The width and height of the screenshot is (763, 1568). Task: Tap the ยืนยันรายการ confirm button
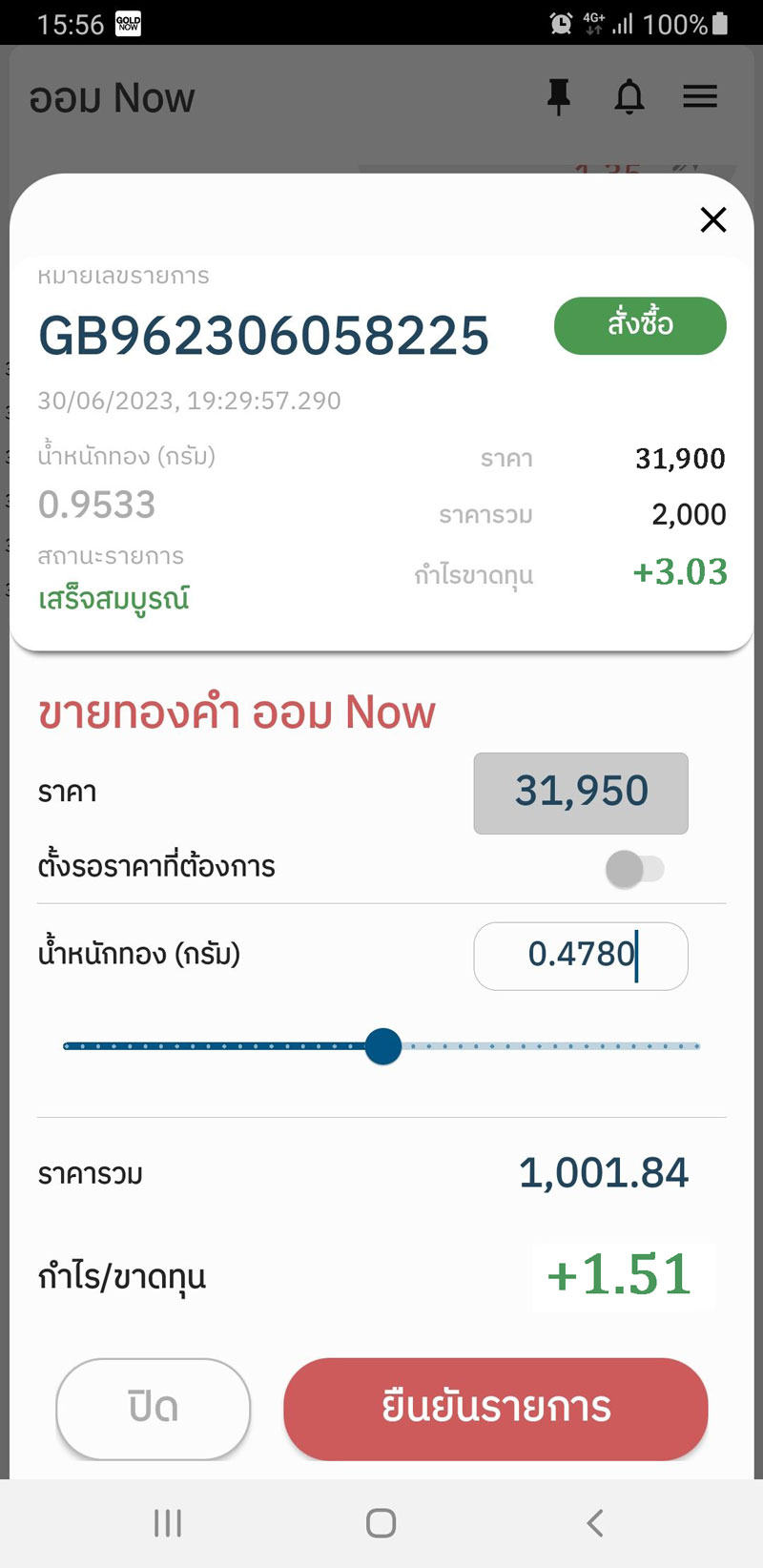coord(495,1408)
